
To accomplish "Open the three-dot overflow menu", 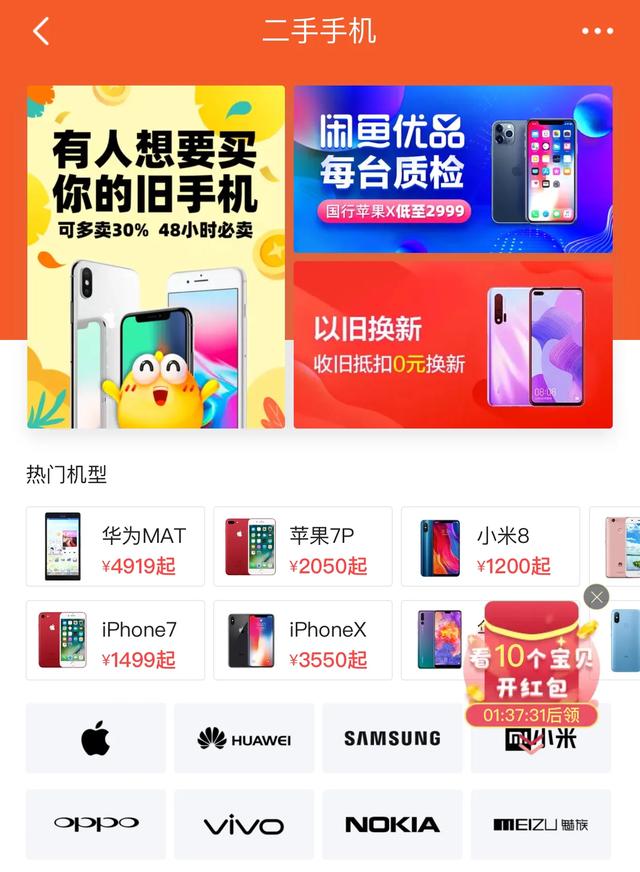I will point(597,32).
